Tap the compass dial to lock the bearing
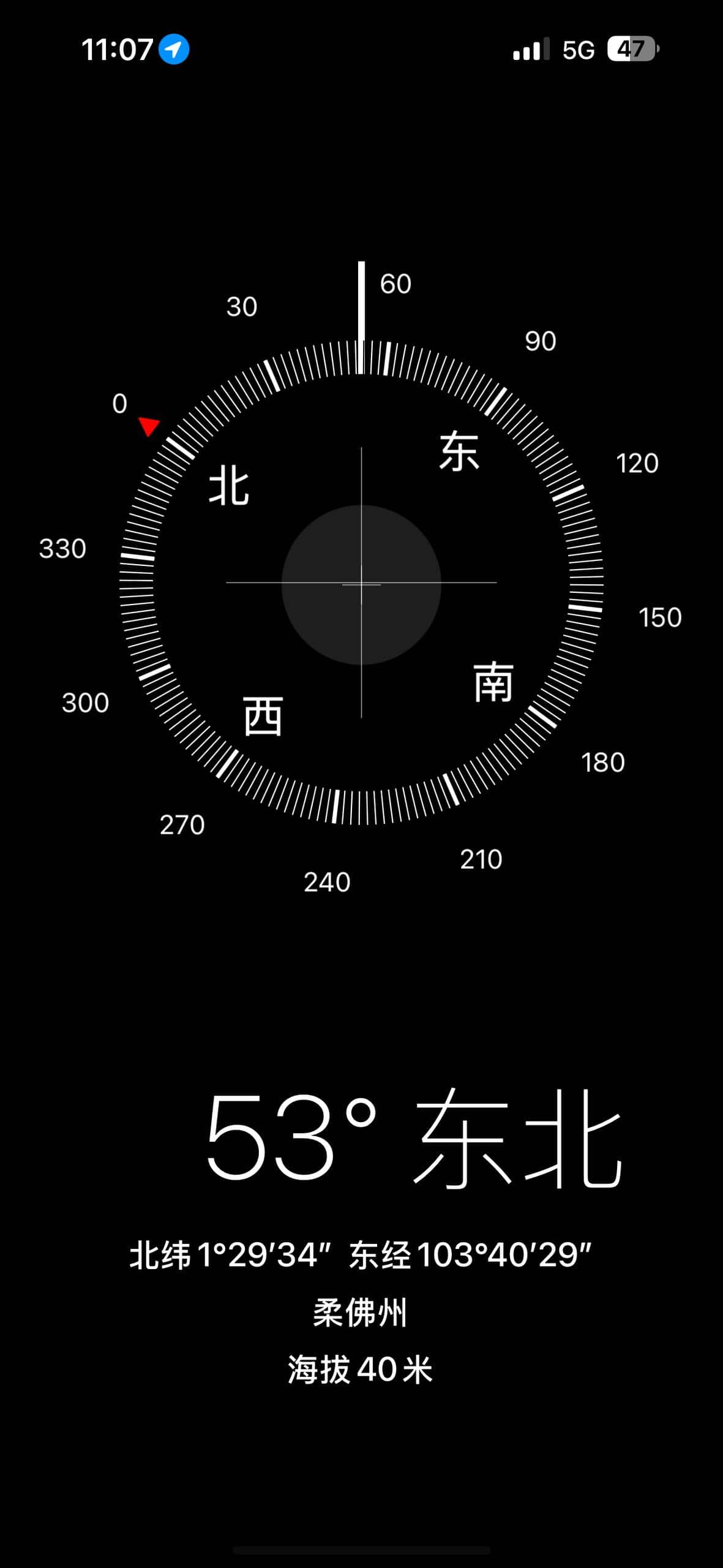Image resolution: width=723 pixels, height=1568 pixels. (x=361, y=583)
